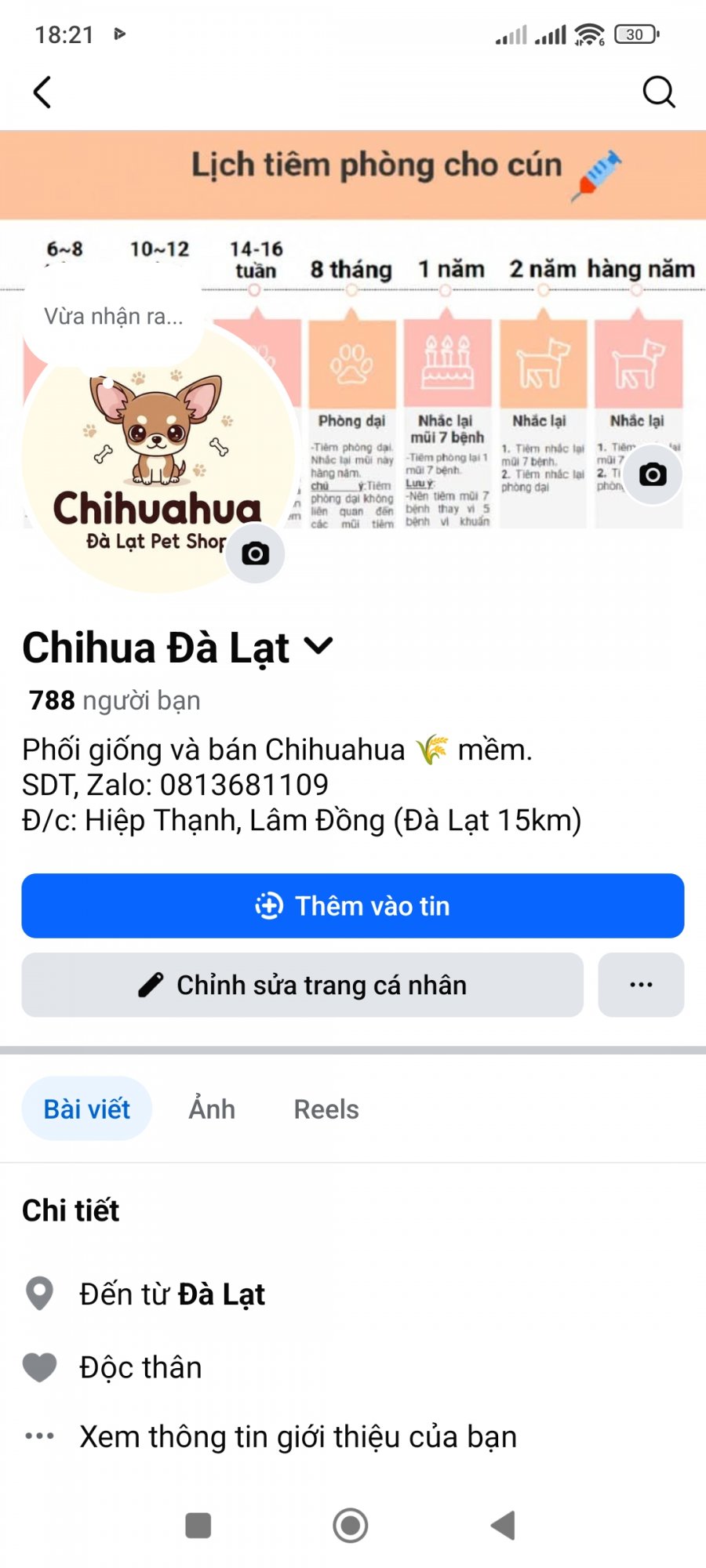
Task: Update the profile picture via camera icon
Action: (255, 554)
